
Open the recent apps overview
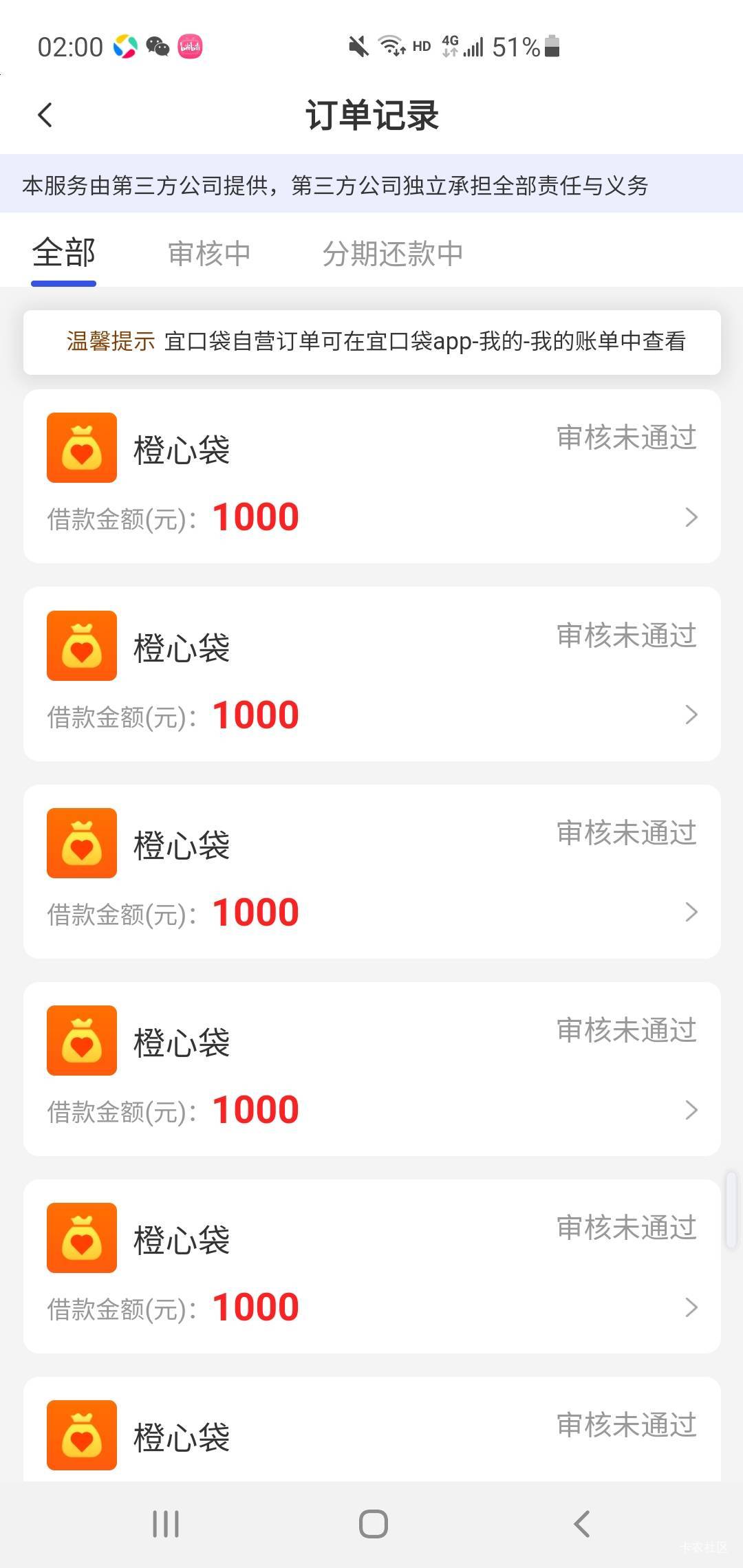coord(166,1523)
